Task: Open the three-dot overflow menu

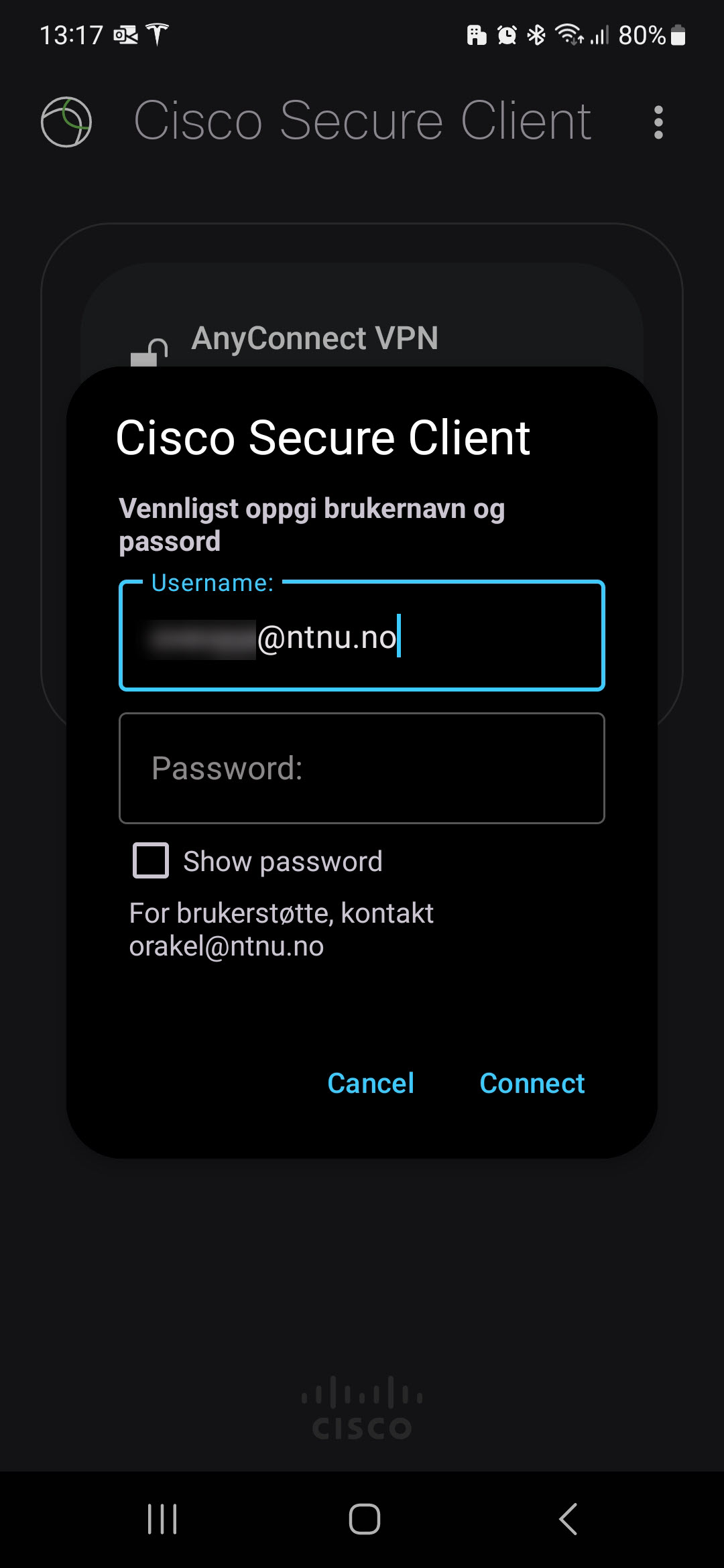Action: click(x=658, y=122)
